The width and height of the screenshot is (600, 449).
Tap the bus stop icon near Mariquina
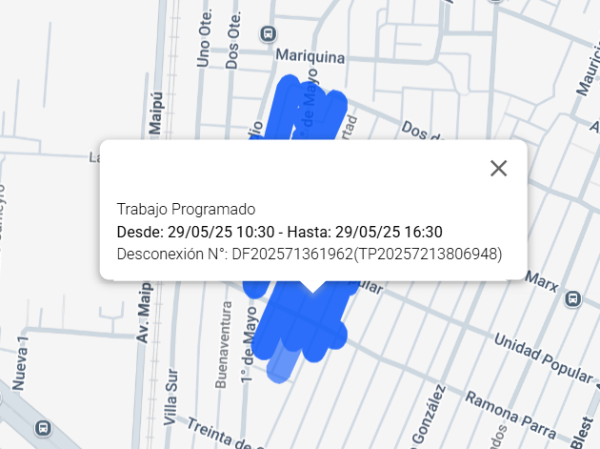268,33
